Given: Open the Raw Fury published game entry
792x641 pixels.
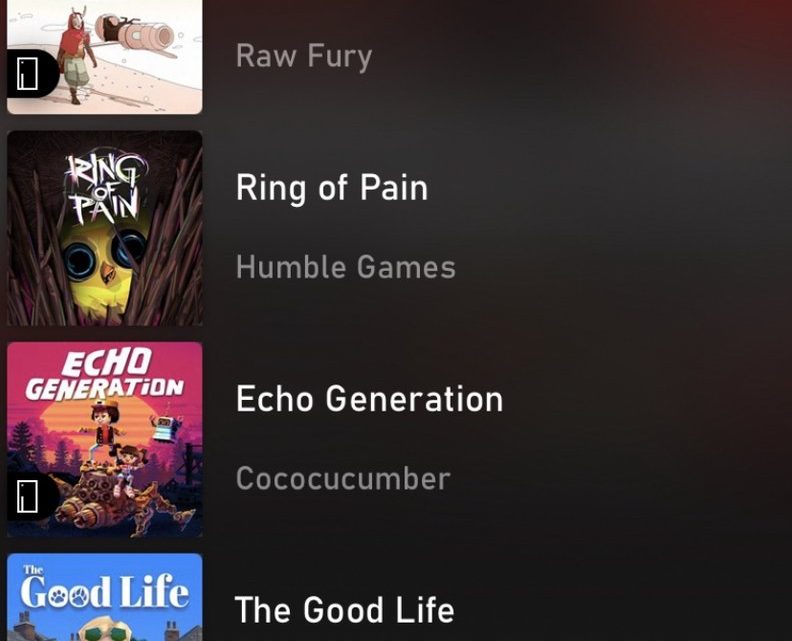Looking at the screenshot, I should (303, 56).
